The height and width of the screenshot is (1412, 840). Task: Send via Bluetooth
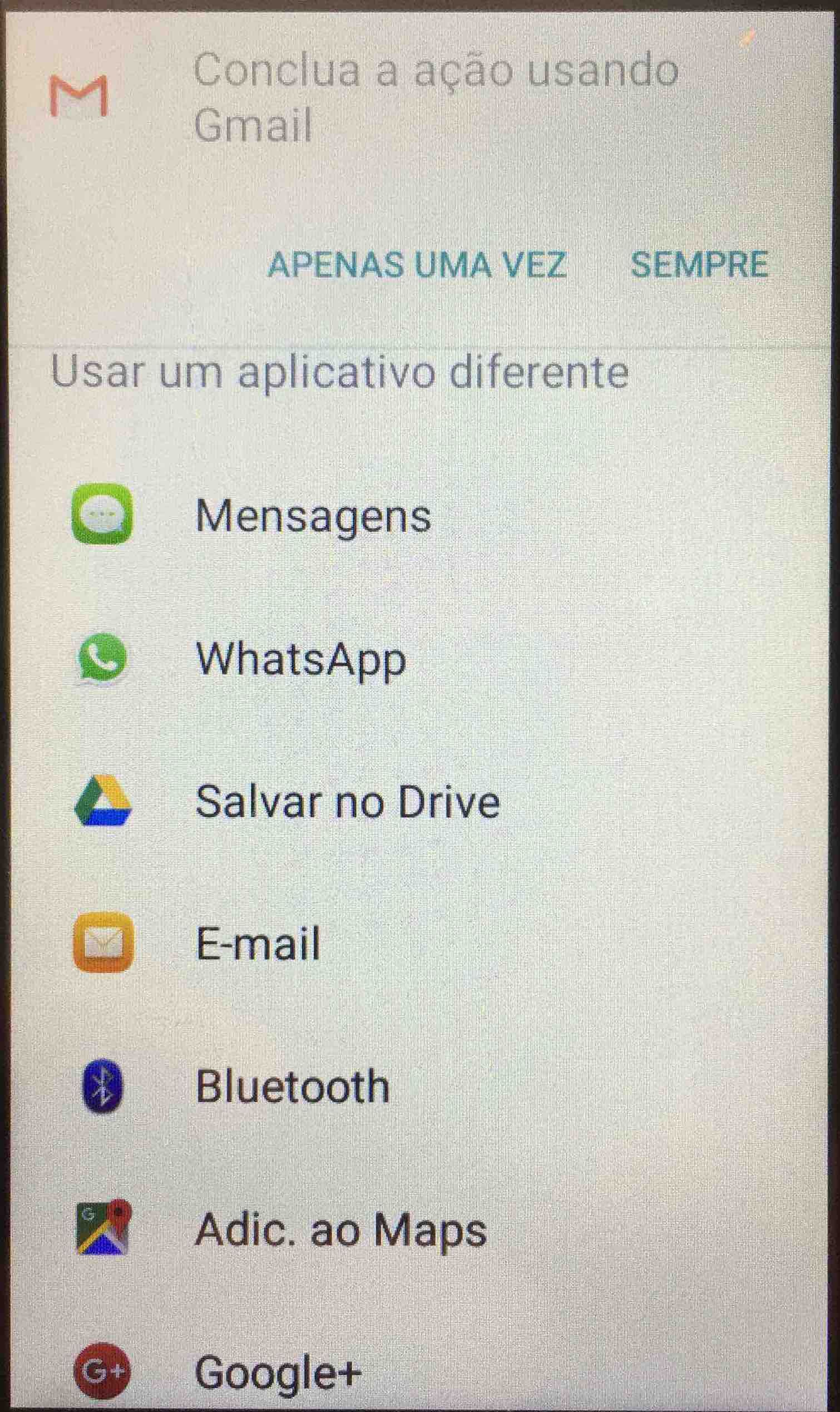click(292, 1086)
